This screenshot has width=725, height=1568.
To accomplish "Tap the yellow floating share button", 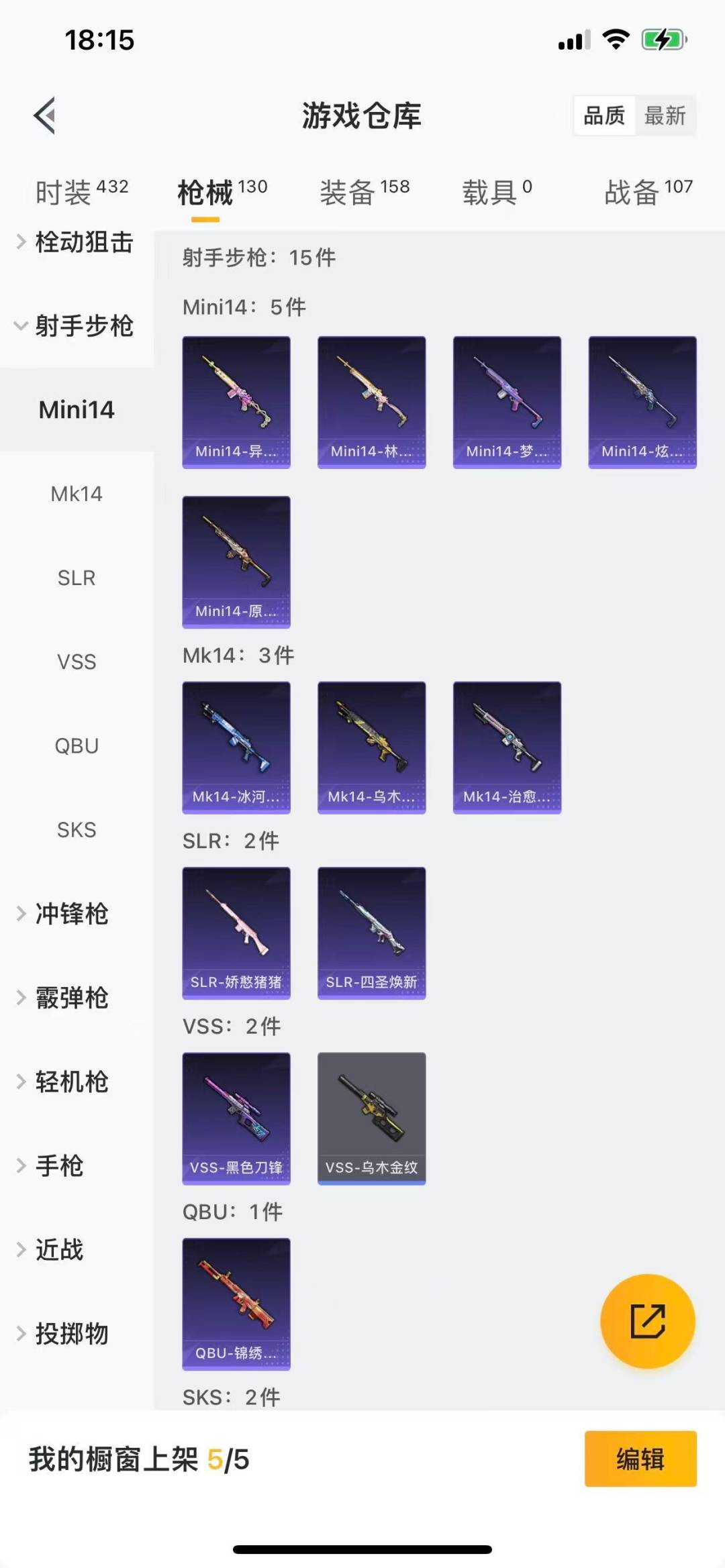I will coord(647,1321).
